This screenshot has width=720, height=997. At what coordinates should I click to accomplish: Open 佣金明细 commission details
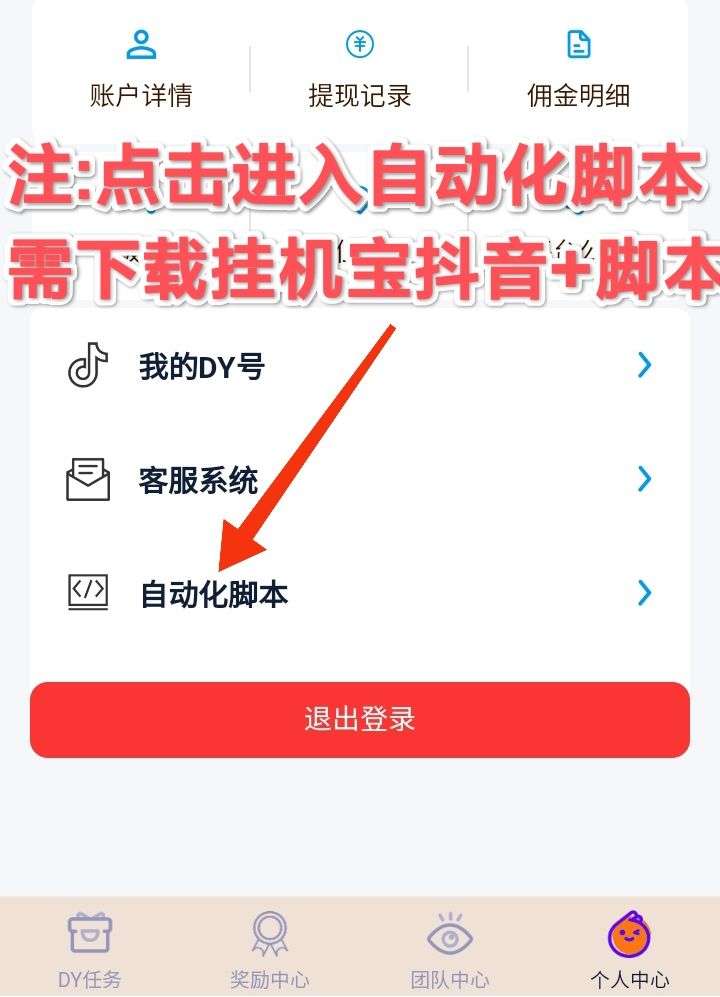coord(578,70)
